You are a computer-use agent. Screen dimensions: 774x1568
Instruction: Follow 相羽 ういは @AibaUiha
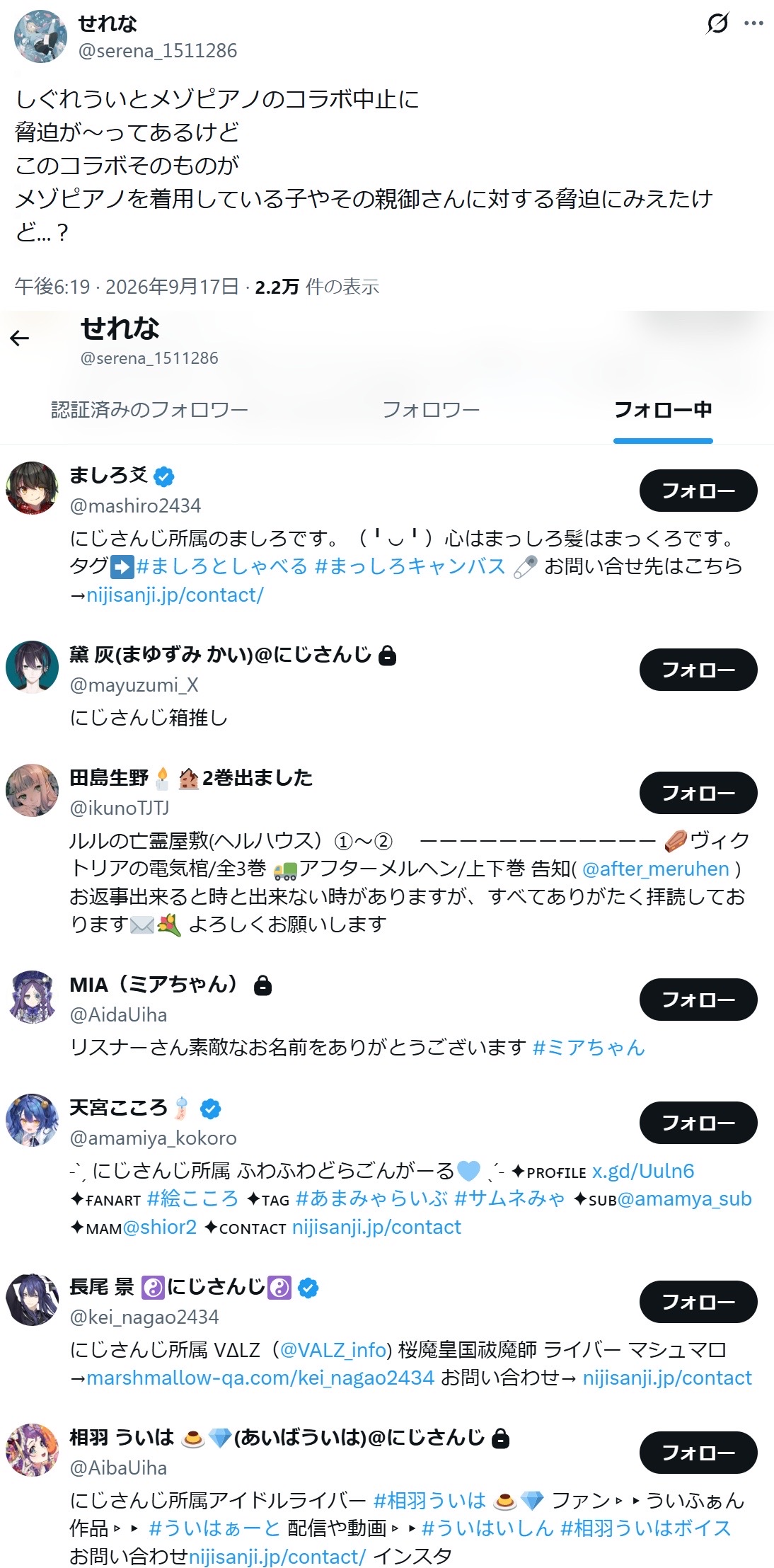pos(698,1453)
